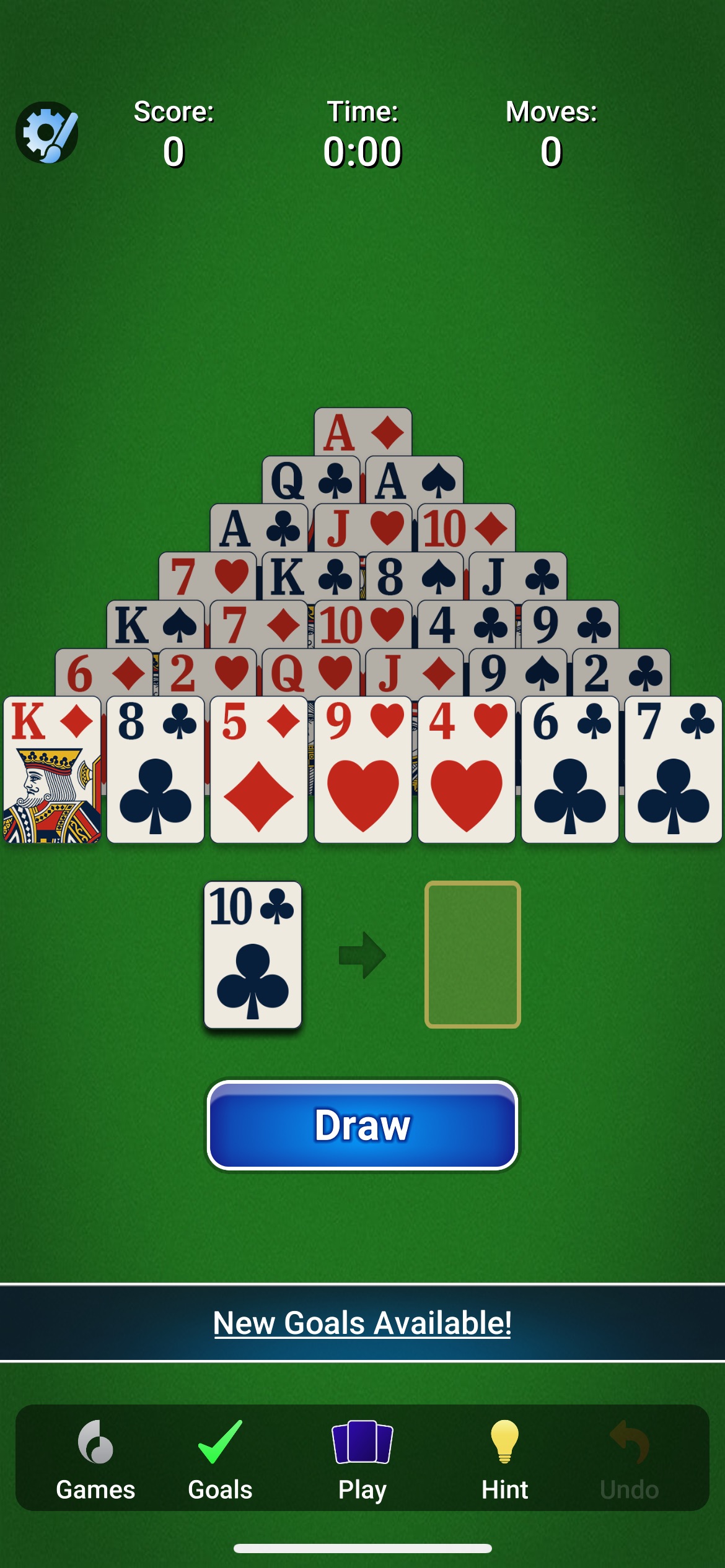Viewport: 725px width, 1568px height.
Task: Choose the 9 of hearts card
Action: pos(363,770)
